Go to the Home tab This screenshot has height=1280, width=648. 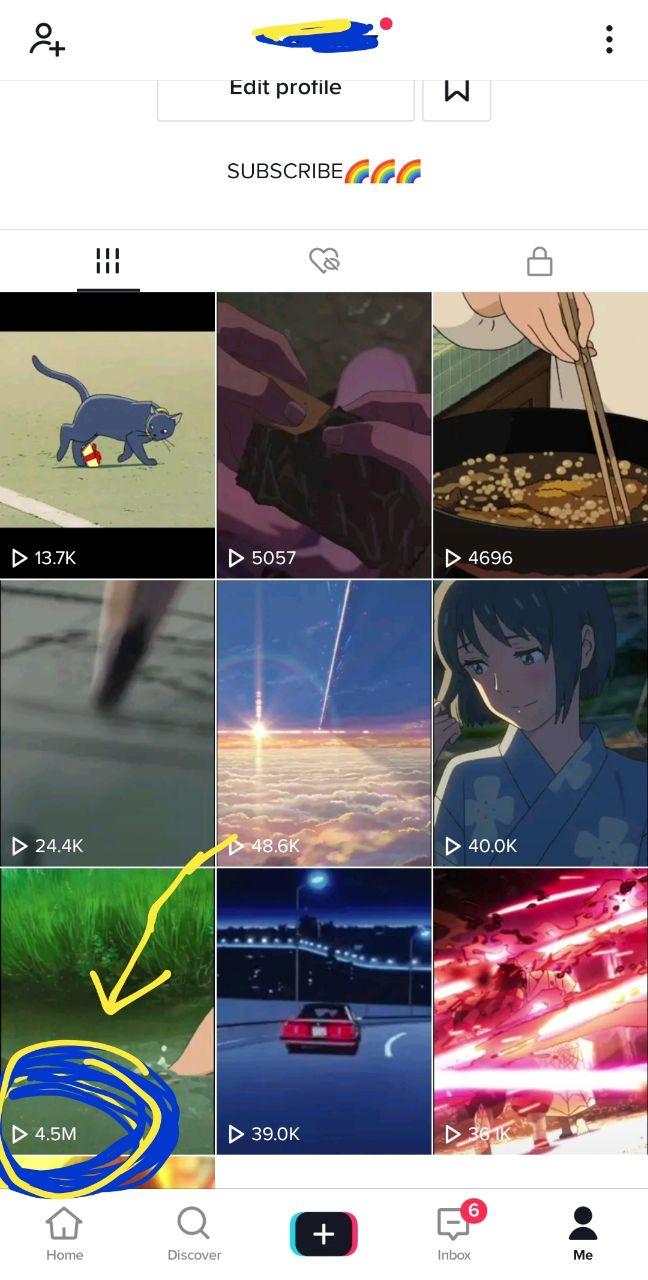click(64, 1233)
